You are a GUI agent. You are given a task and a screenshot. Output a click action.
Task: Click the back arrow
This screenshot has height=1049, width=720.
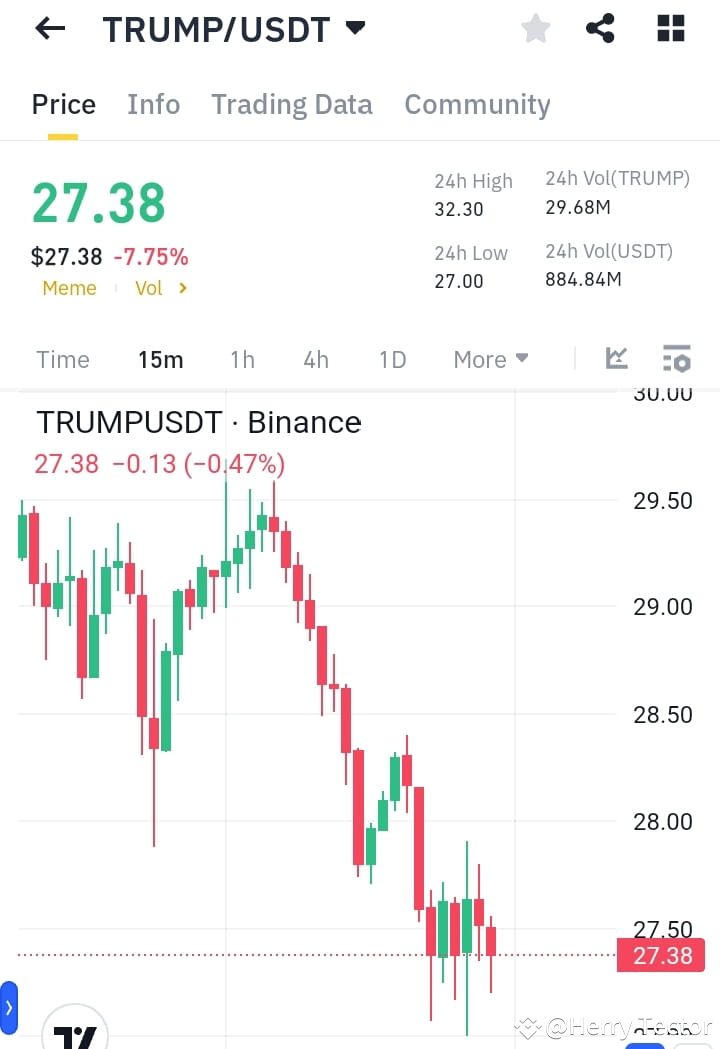[48, 28]
